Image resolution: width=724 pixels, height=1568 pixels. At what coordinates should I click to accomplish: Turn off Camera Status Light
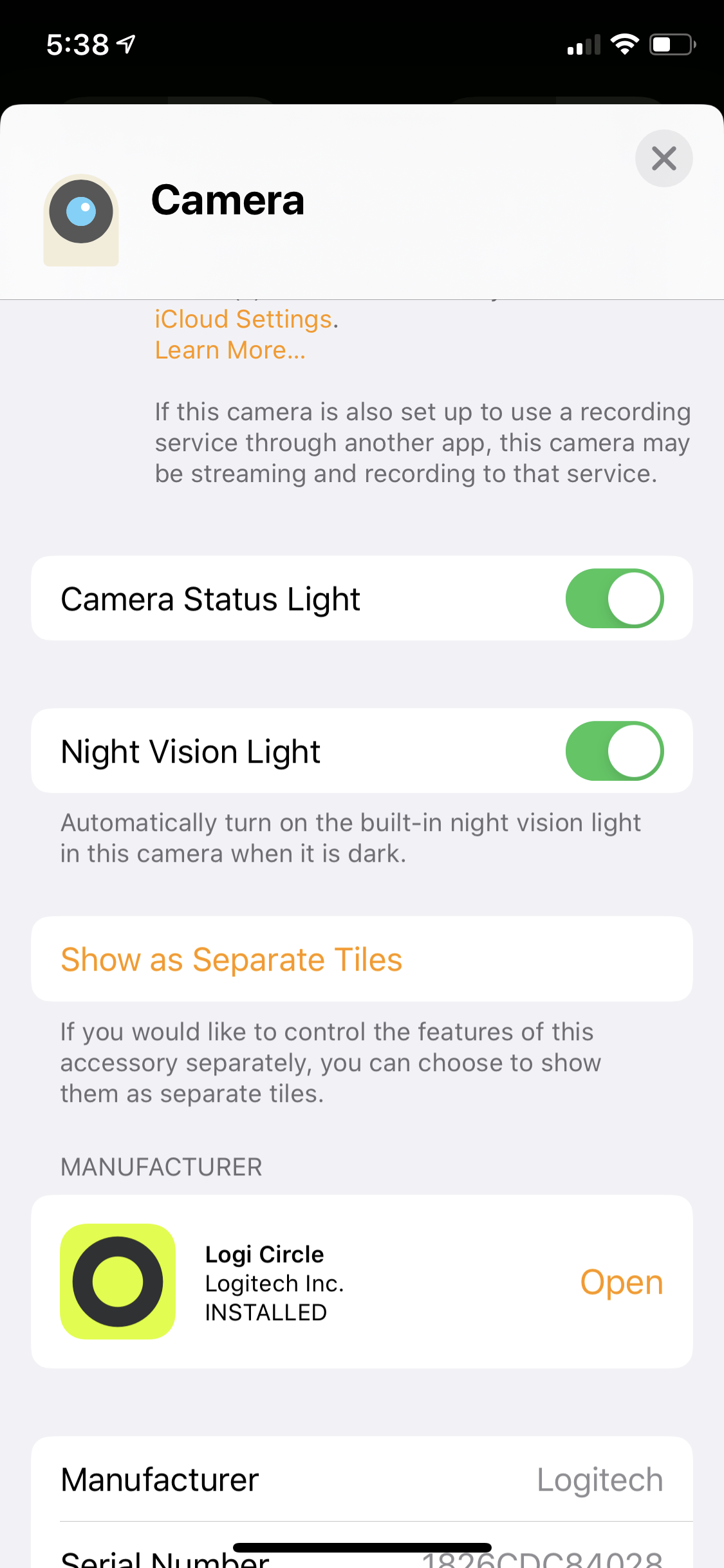pos(614,599)
